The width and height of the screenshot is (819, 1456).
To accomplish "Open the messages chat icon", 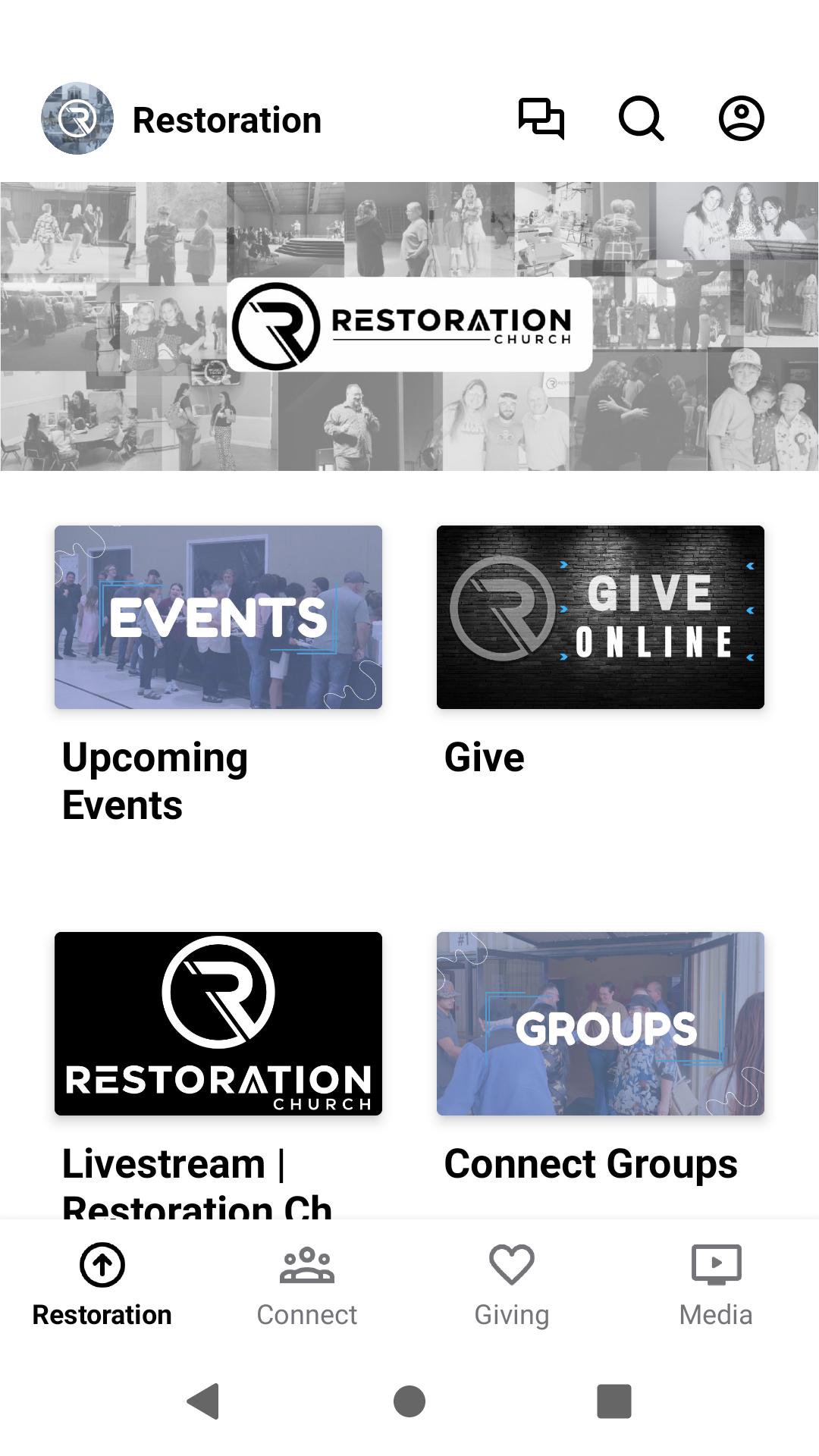I will (x=541, y=119).
